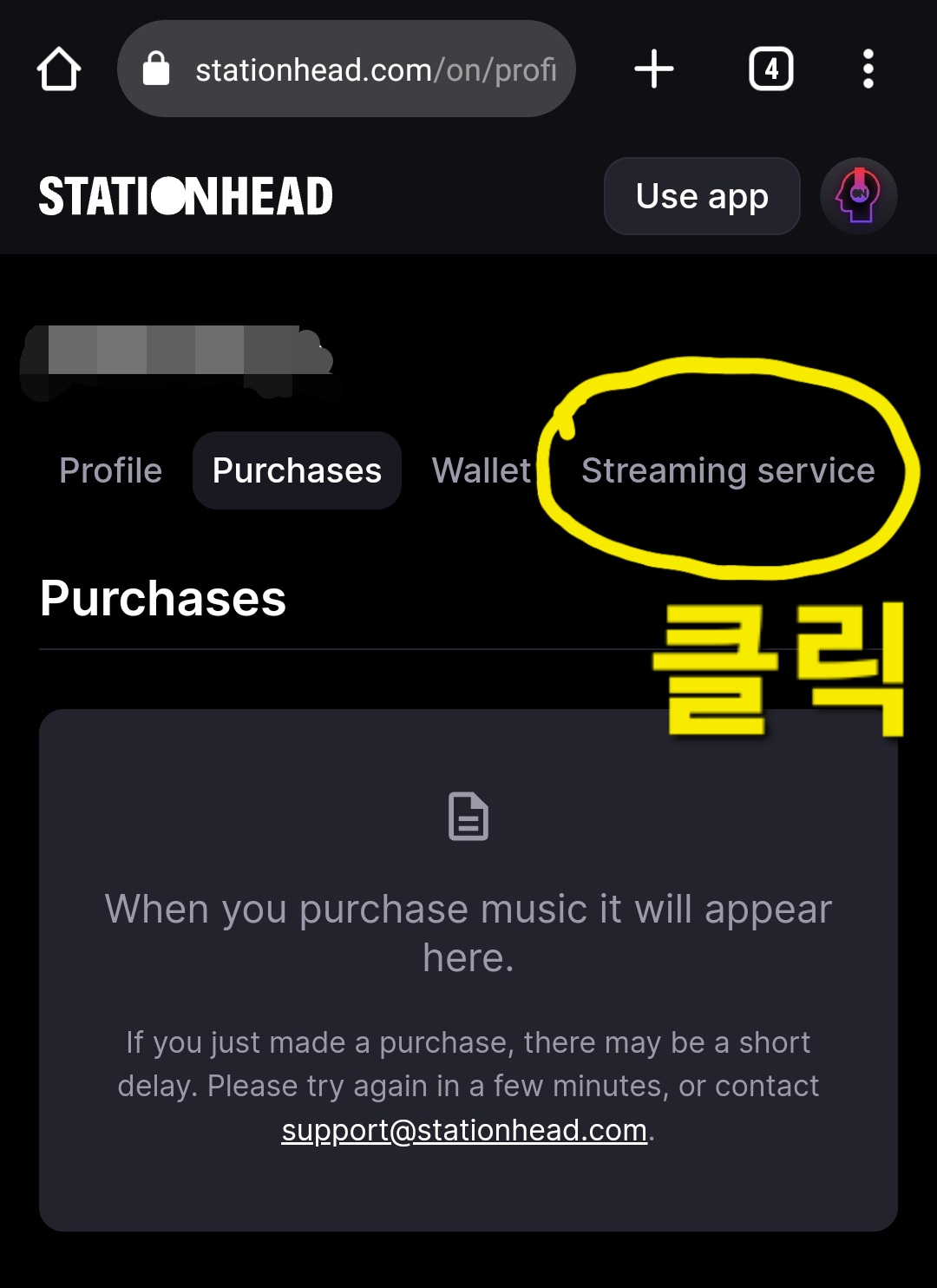Select the Purchases tab

297,470
